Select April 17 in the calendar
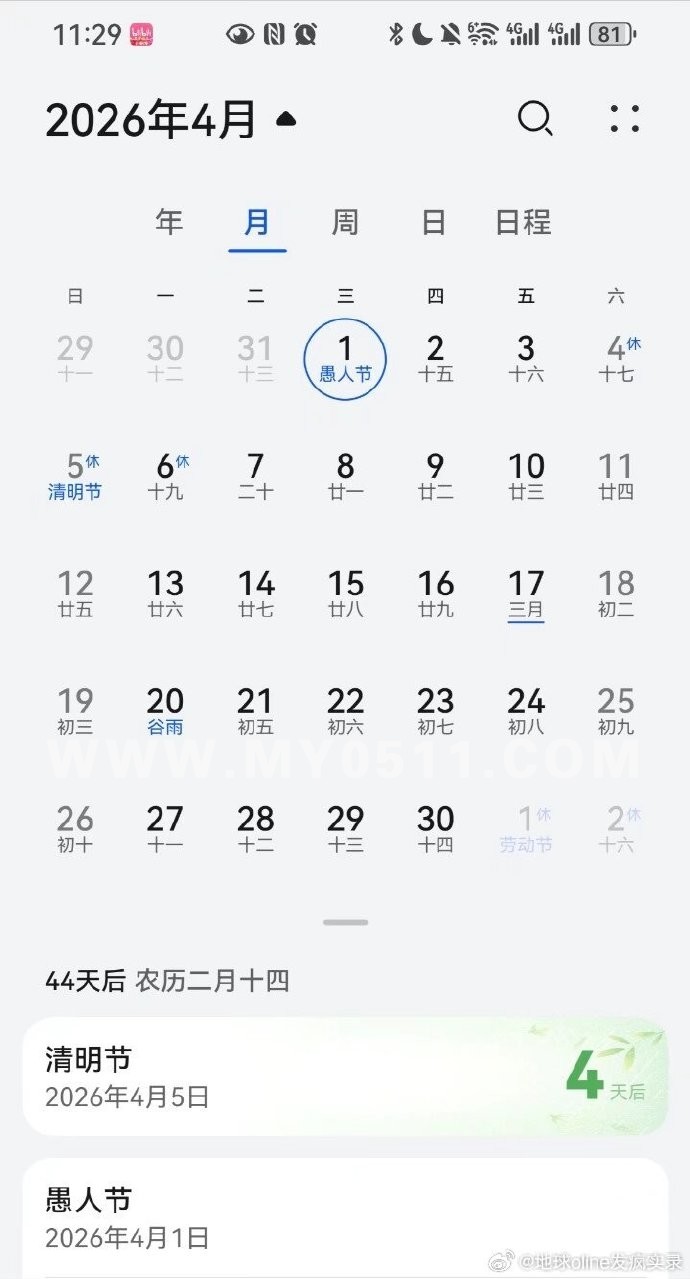Viewport: 690px width, 1279px height. click(x=526, y=594)
